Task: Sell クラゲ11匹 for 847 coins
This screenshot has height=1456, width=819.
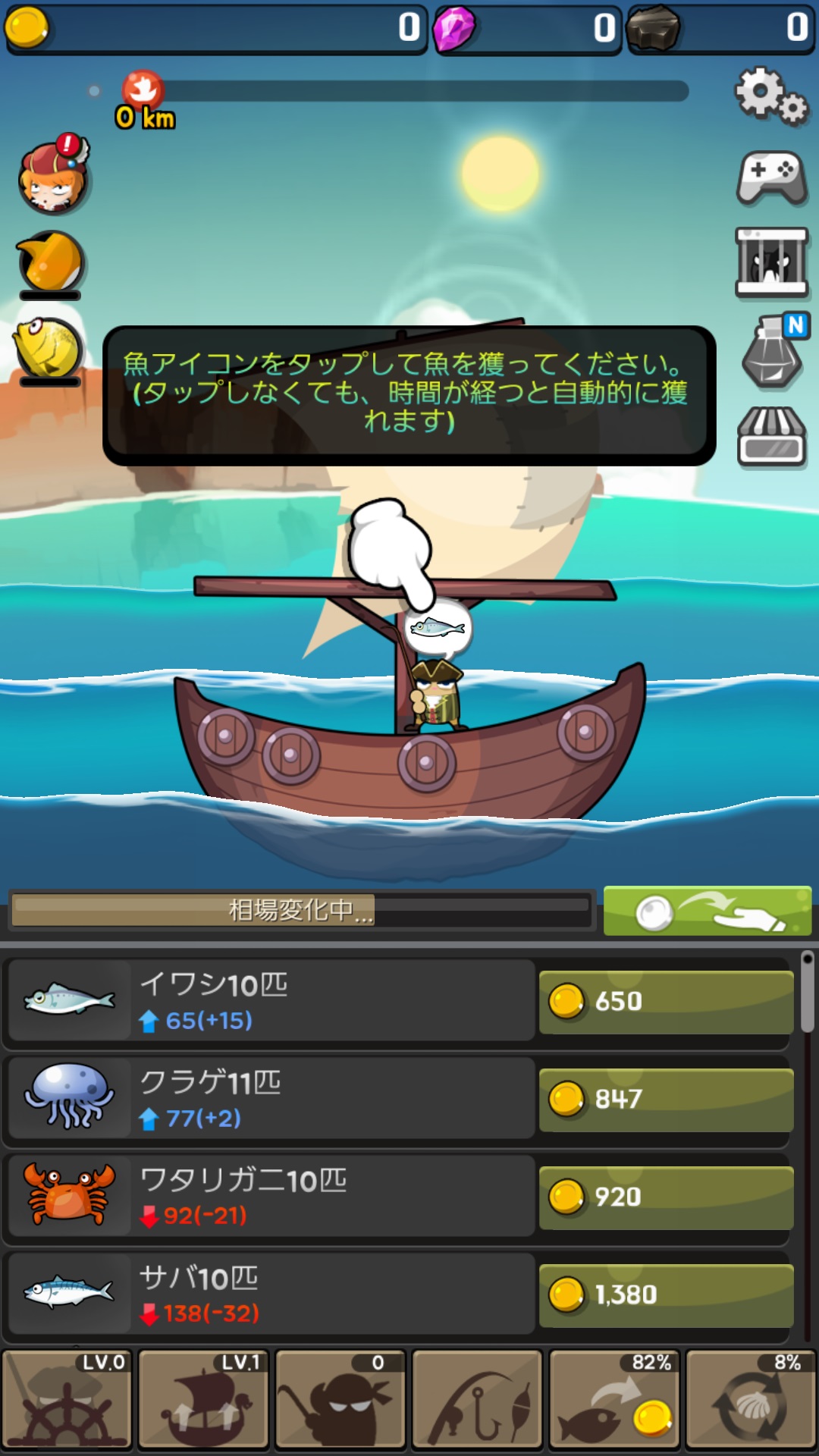Action: pos(666,1100)
